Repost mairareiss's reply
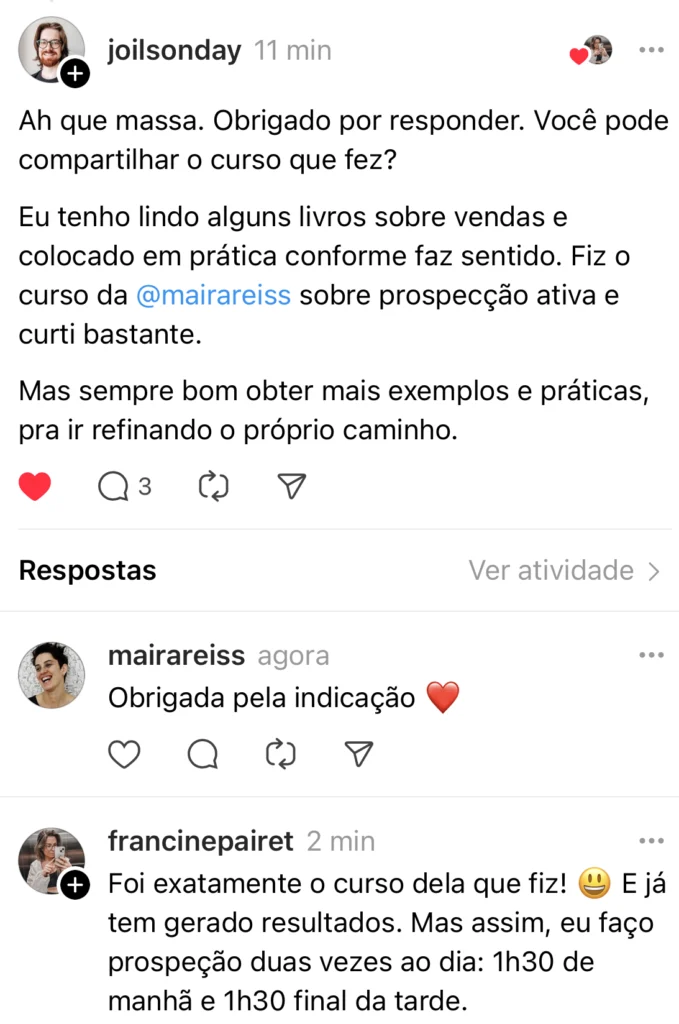Image resolution: width=679 pixels, height=1024 pixels. [x=281, y=755]
